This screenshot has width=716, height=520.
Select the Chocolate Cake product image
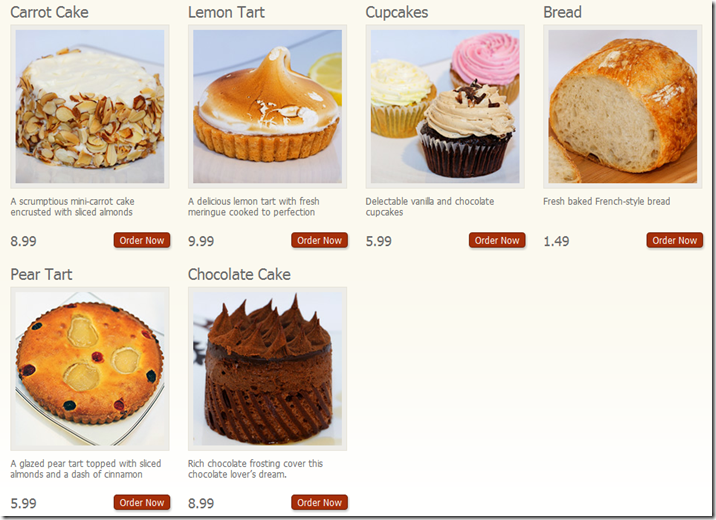coord(267,368)
